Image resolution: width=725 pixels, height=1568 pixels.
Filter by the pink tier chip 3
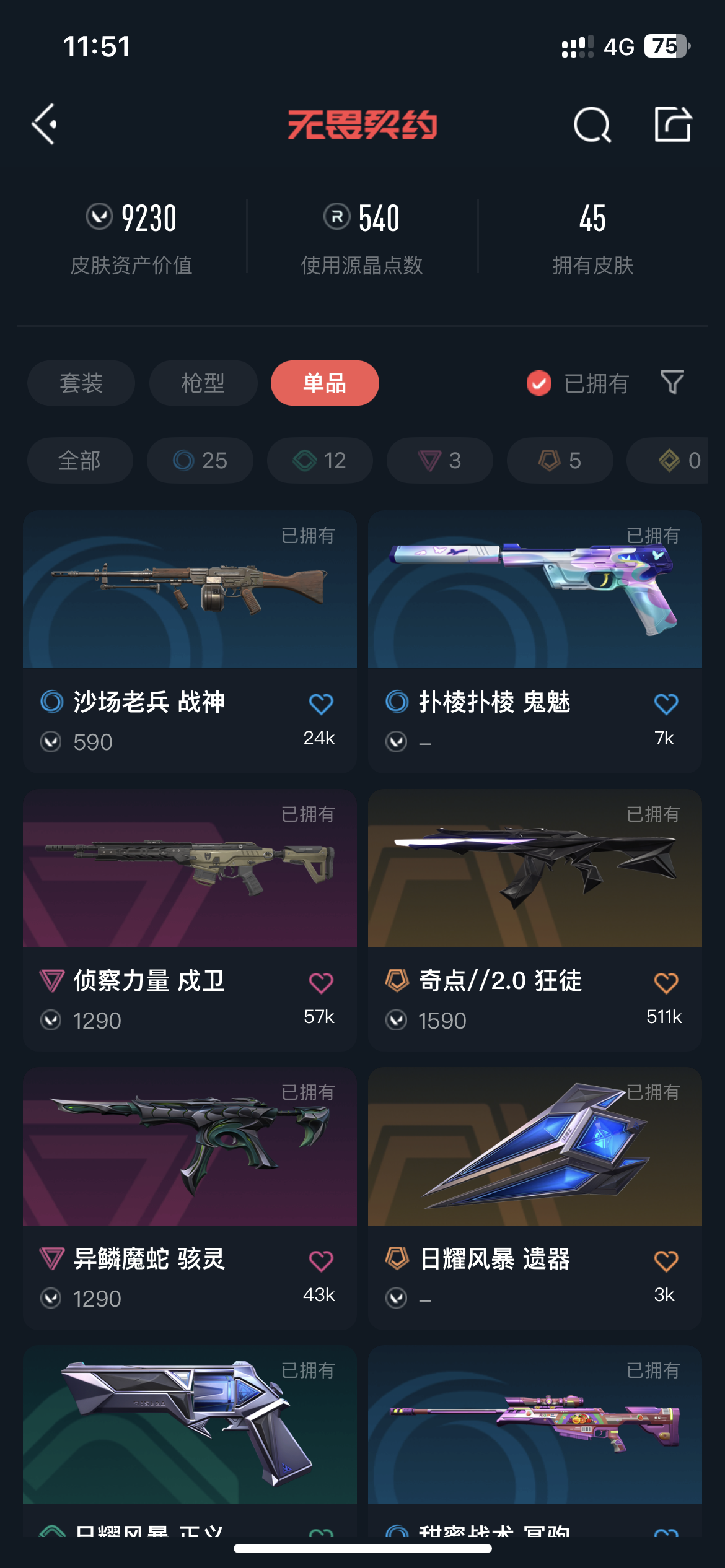click(440, 461)
